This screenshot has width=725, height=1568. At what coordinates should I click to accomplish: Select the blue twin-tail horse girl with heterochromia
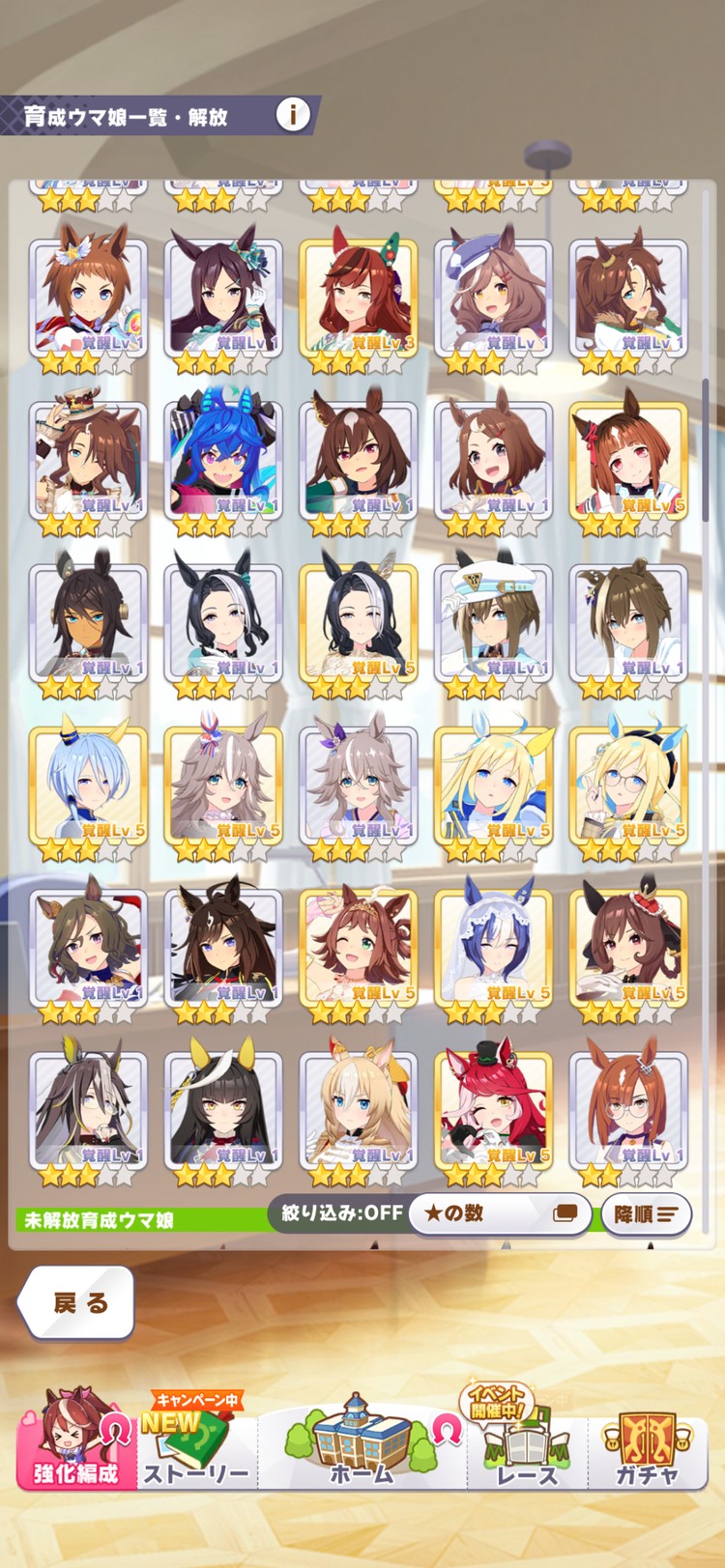pos(223,458)
